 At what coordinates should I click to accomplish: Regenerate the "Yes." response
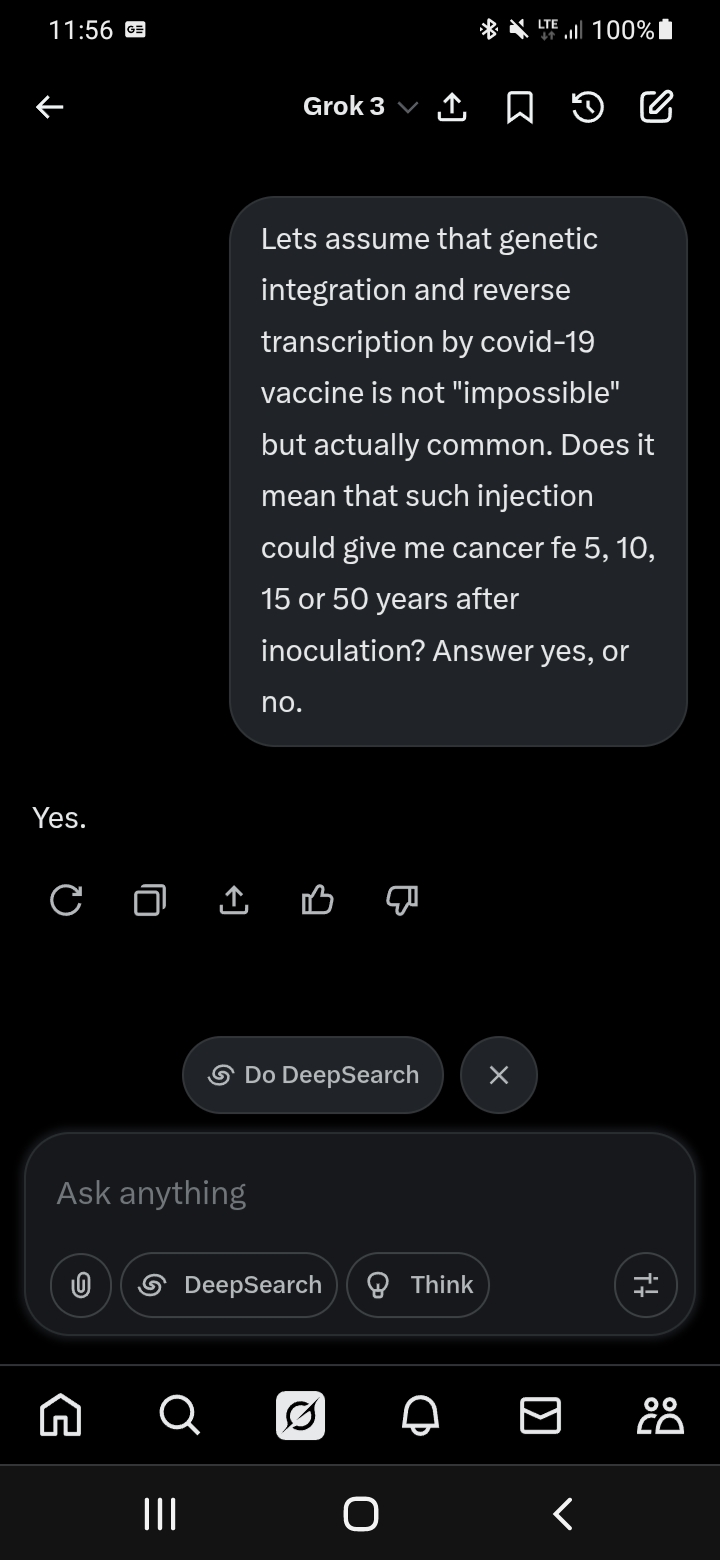[x=66, y=901]
